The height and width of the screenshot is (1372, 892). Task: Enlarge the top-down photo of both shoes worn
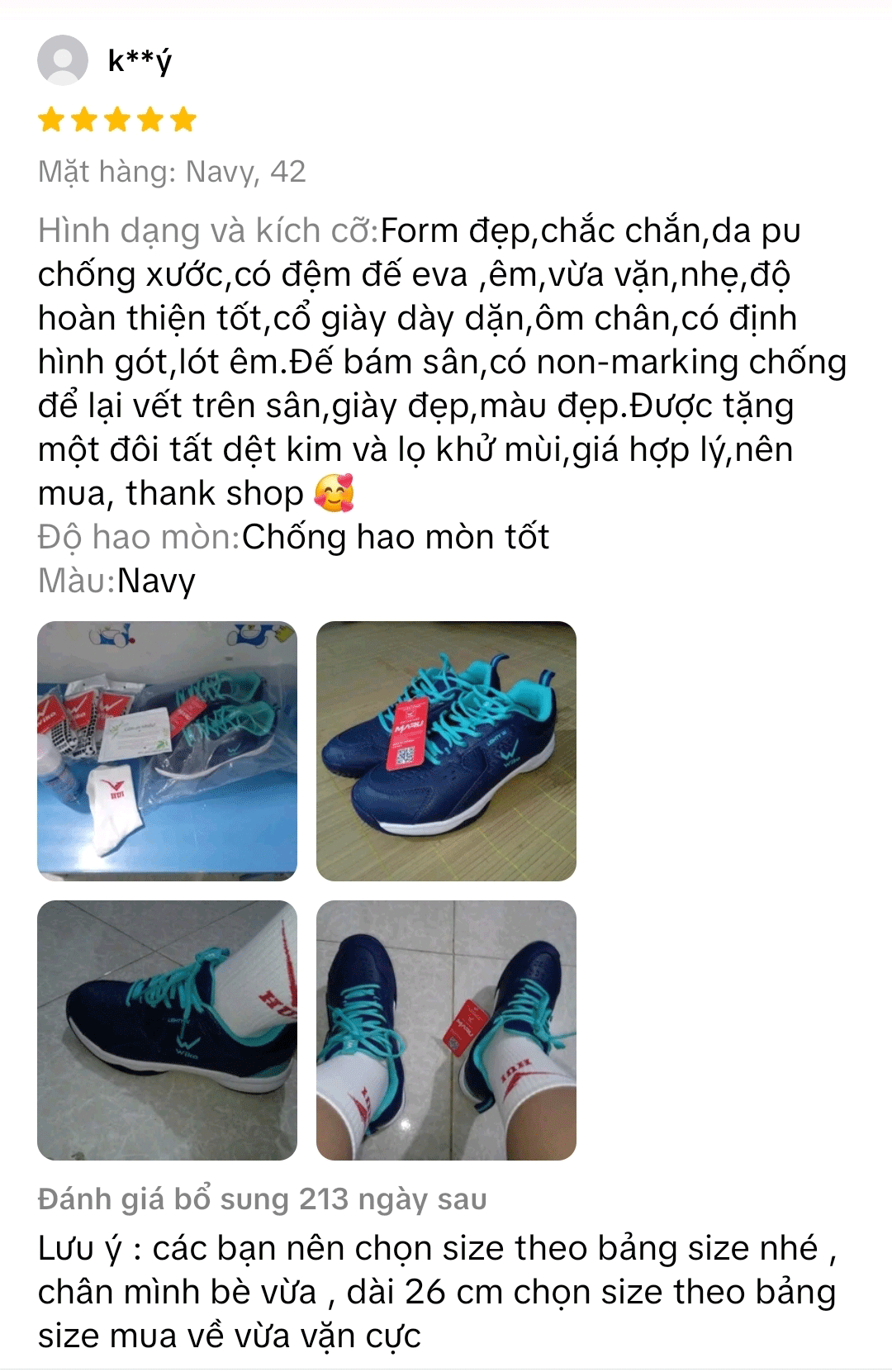(446, 1030)
